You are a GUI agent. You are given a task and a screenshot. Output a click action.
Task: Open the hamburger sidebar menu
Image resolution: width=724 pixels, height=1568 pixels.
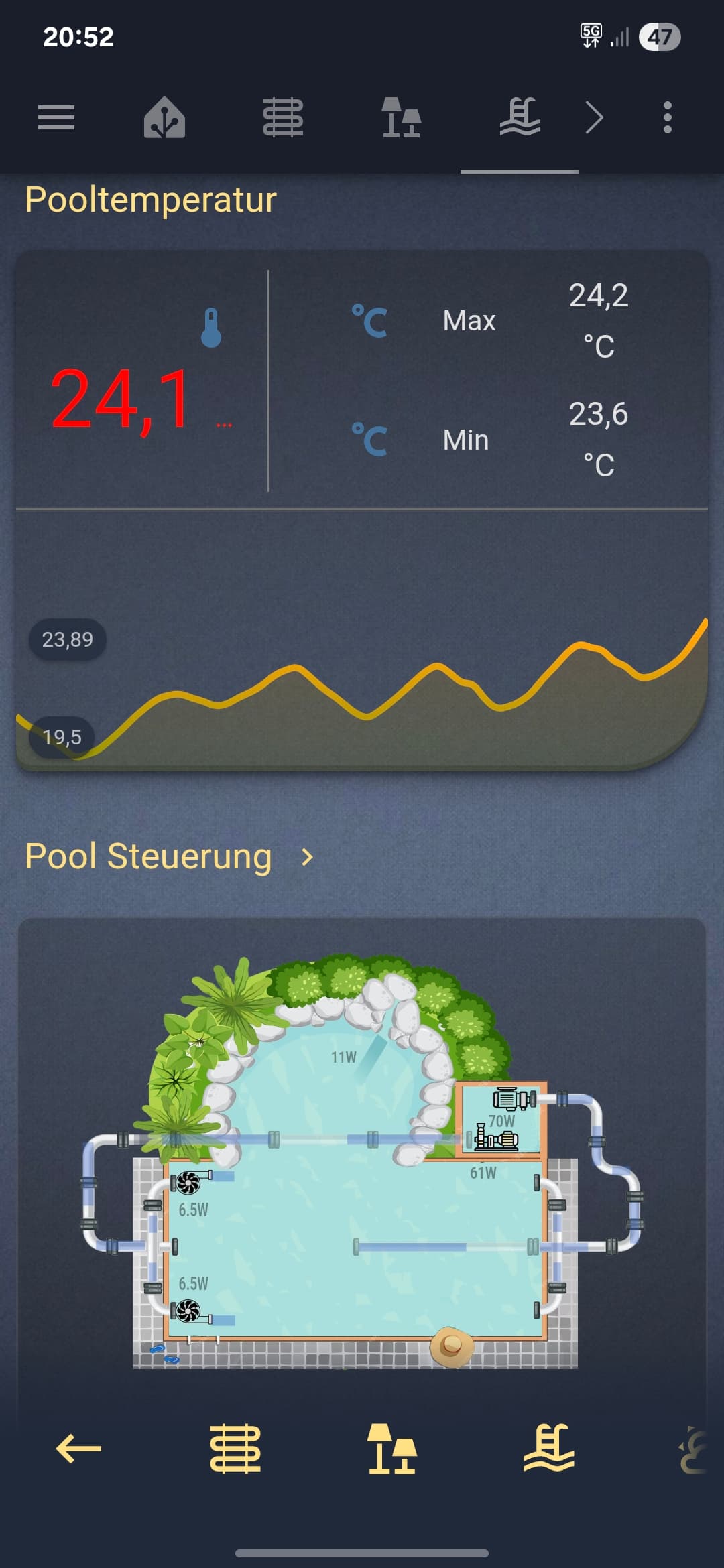(x=56, y=118)
